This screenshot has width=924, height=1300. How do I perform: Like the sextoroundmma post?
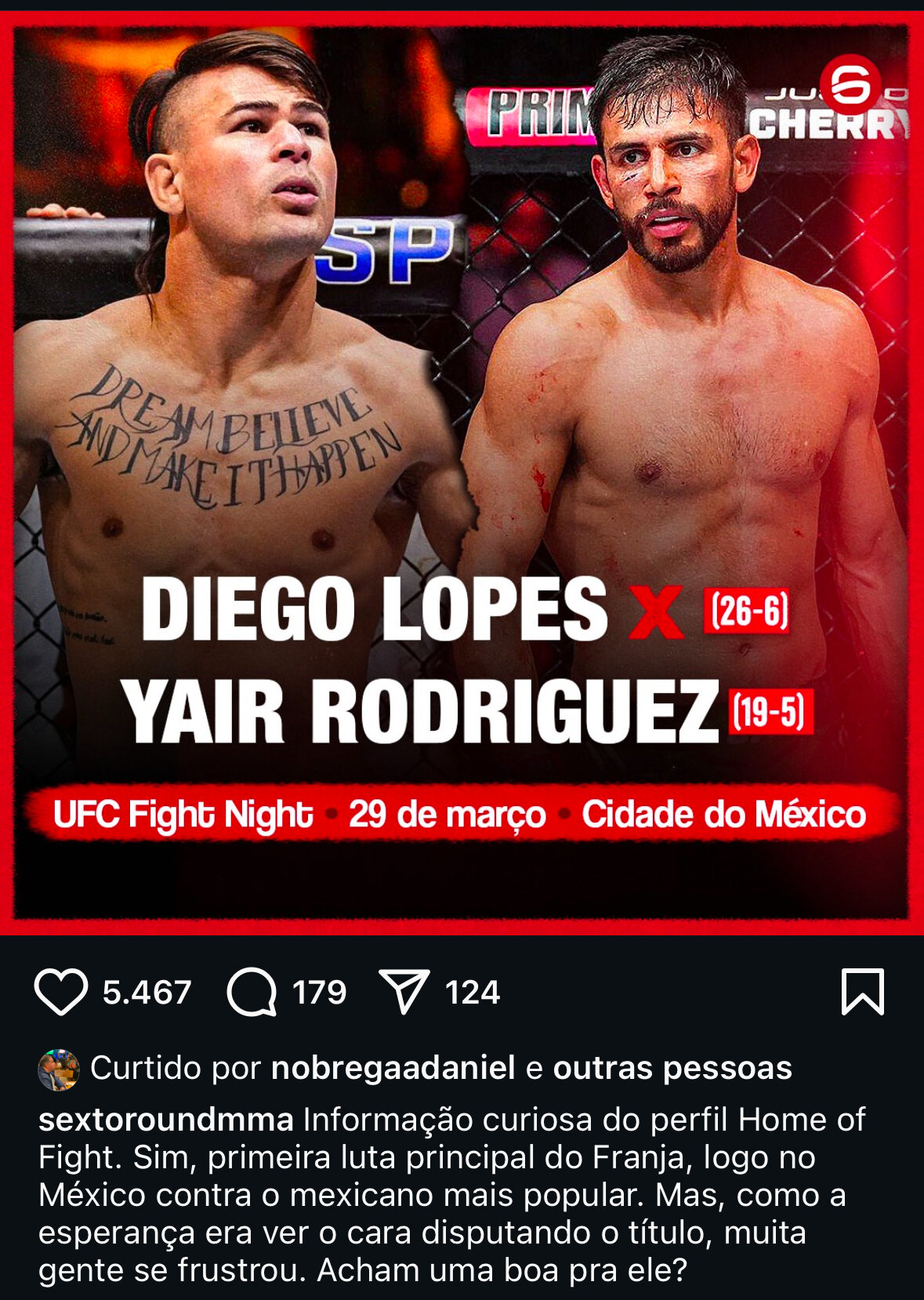(x=60, y=992)
